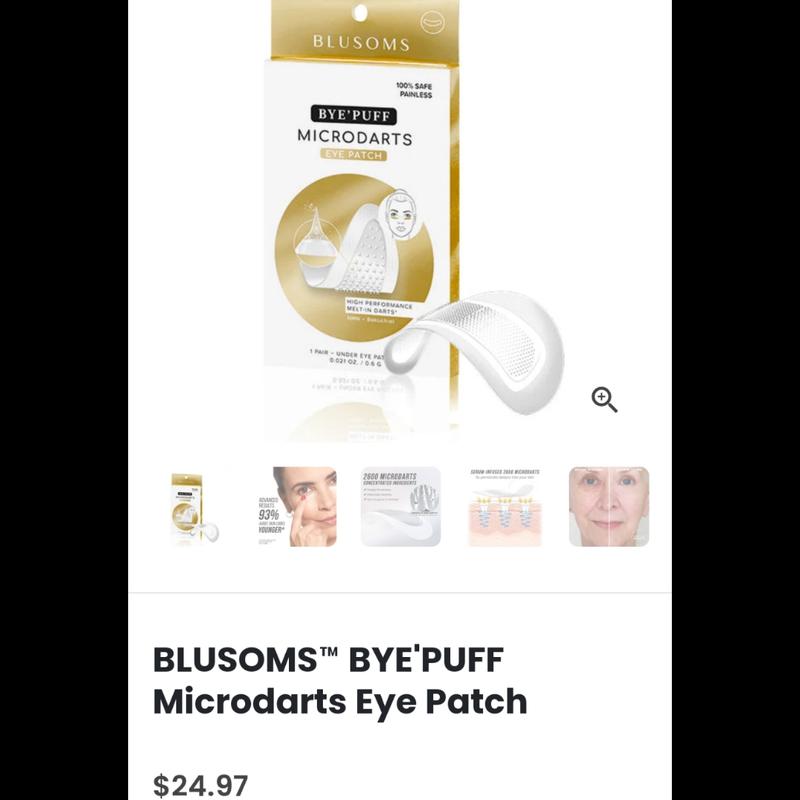800x800 pixels.
Task: Show the serum infused skin diagram thumbnail
Action: point(504,507)
